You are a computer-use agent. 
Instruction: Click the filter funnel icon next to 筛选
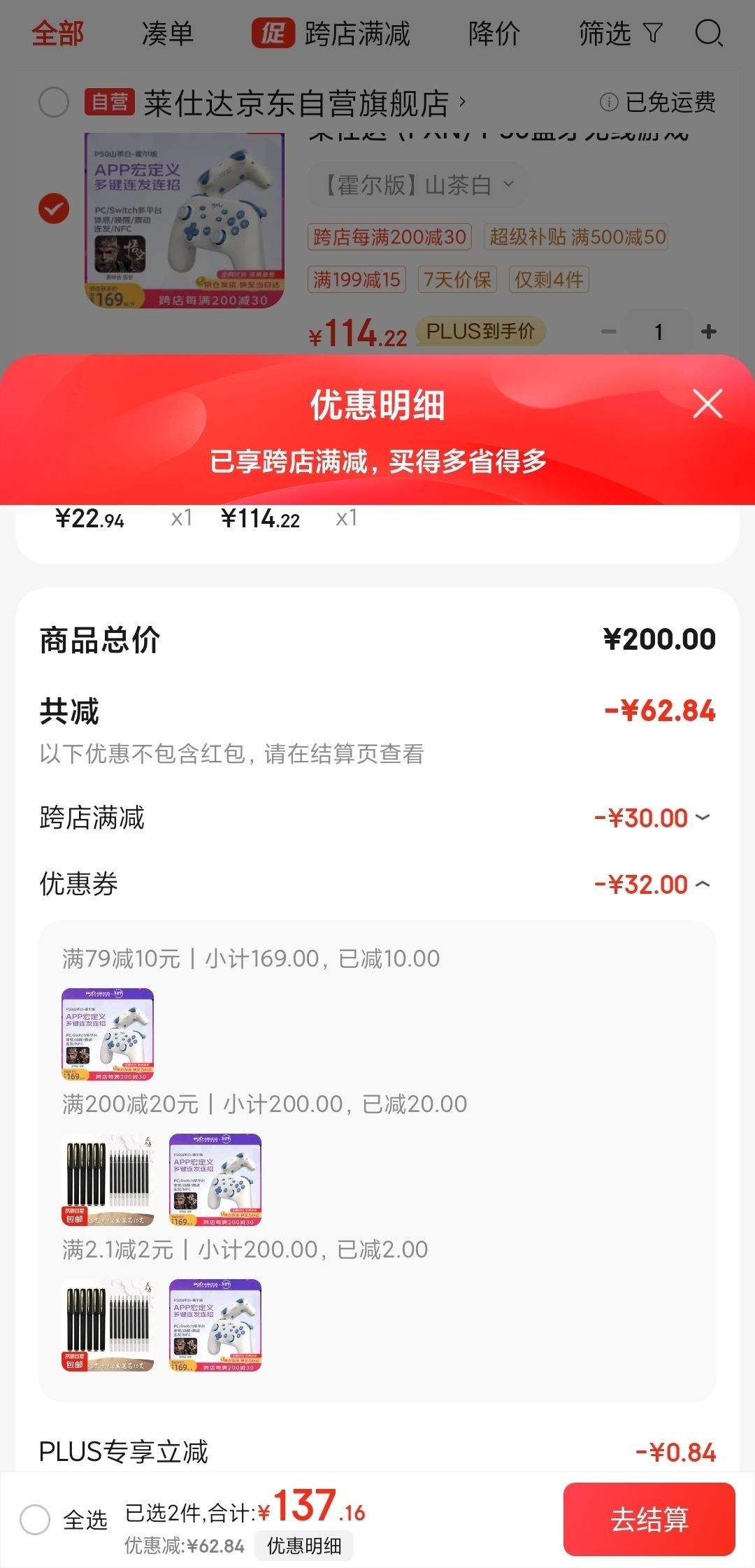click(653, 33)
